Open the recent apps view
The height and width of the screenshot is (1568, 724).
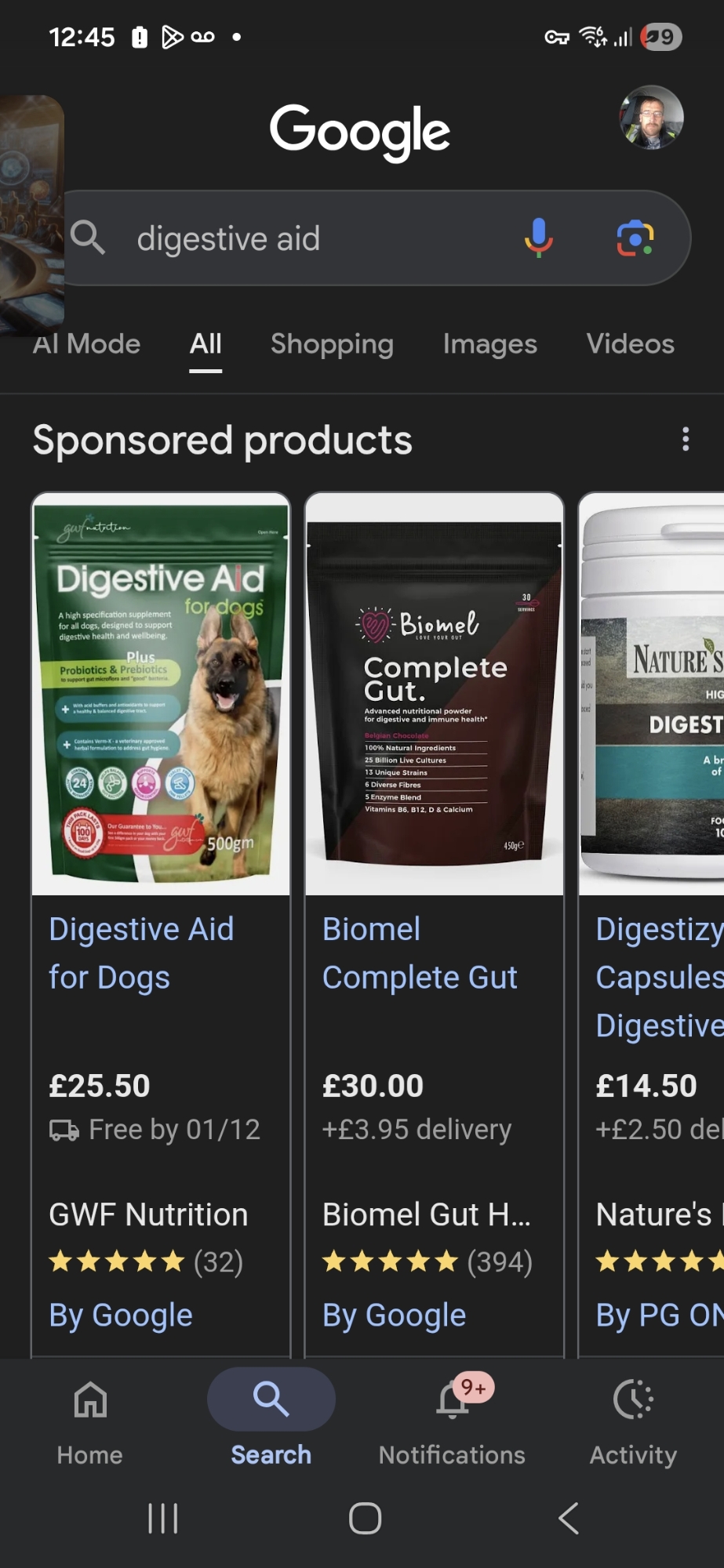163,1519
